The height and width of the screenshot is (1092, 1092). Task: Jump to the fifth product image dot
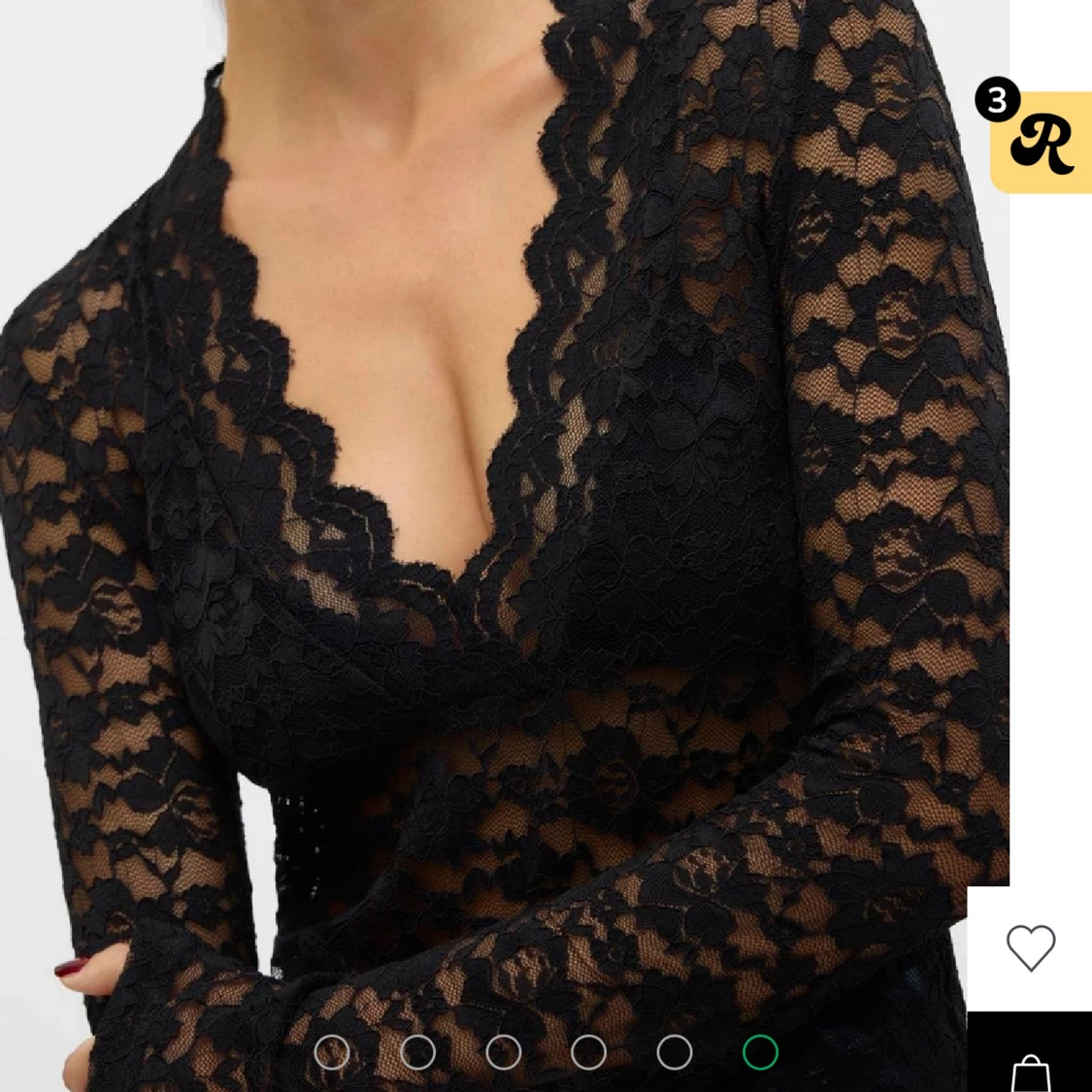click(675, 1052)
